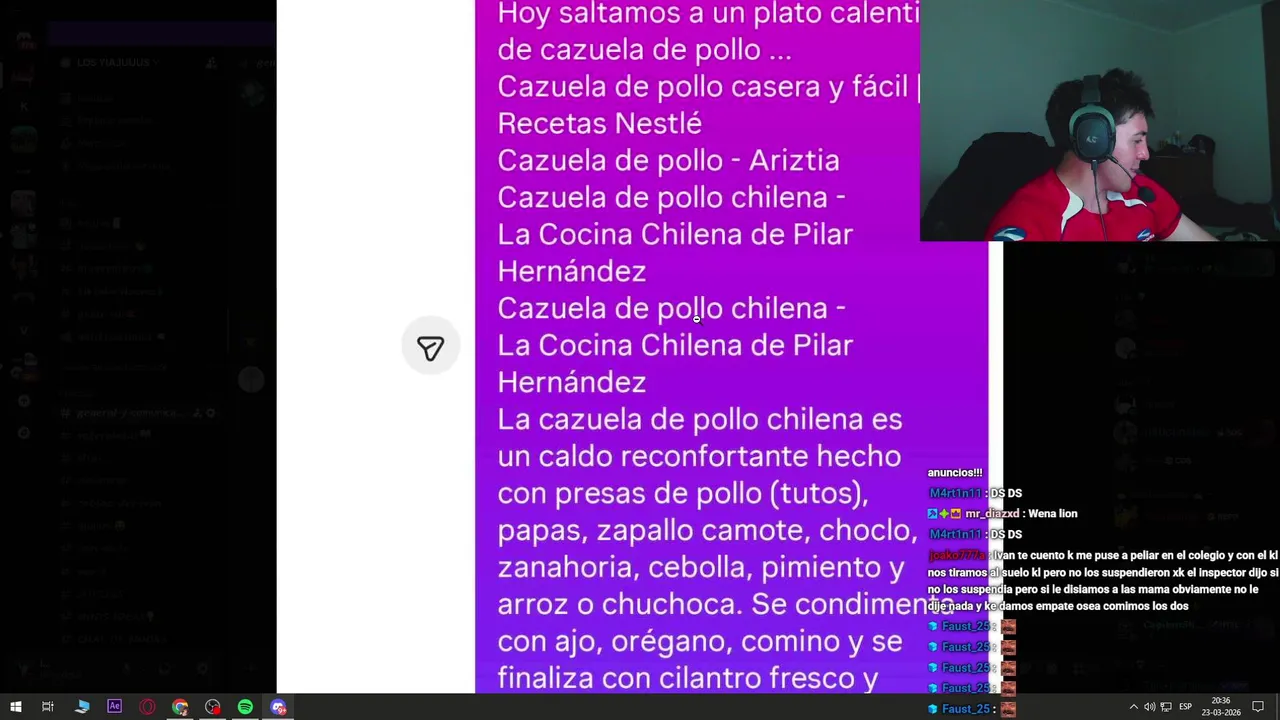Open the Discord taskbar icon
The image size is (1280, 720).
[x=278, y=707]
